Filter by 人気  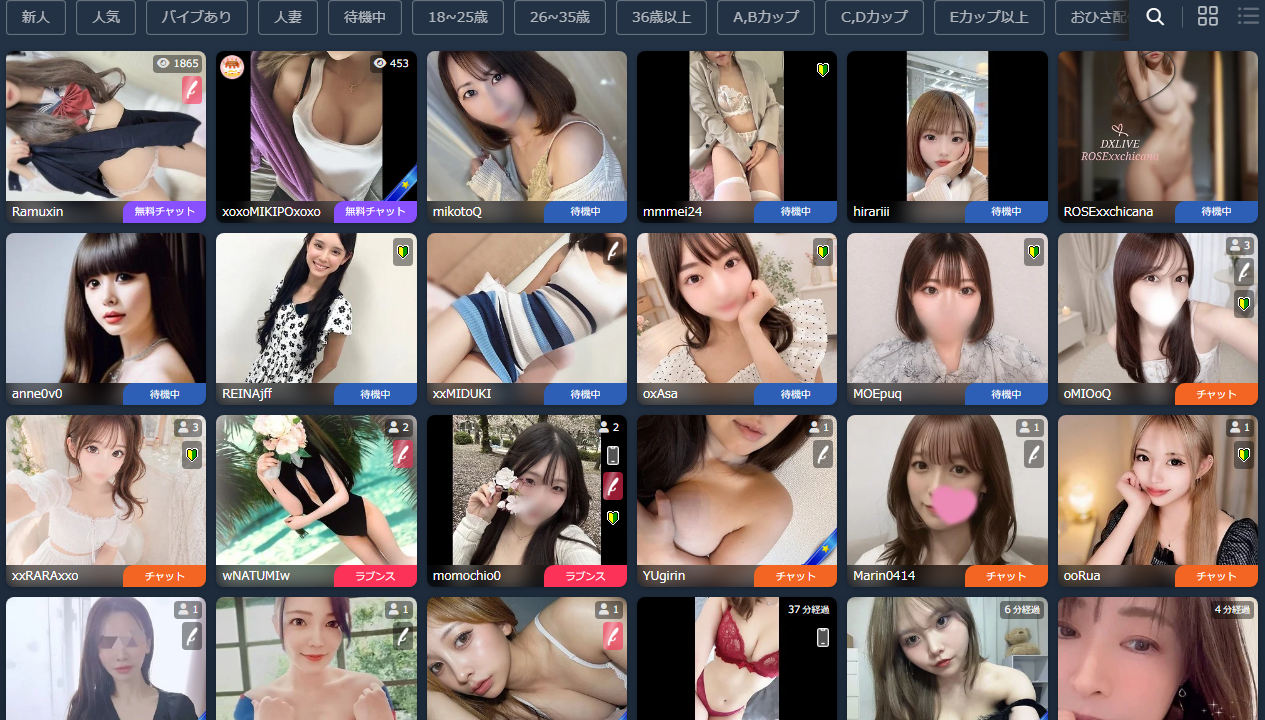pyautogui.click(x=106, y=17)
